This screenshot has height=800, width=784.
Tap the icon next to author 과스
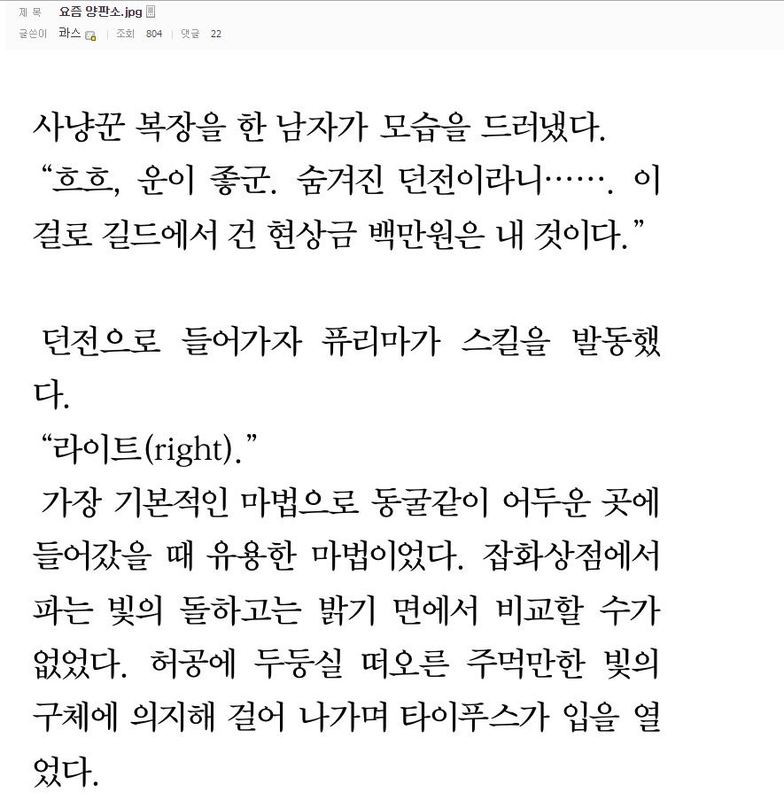(91, 35)
